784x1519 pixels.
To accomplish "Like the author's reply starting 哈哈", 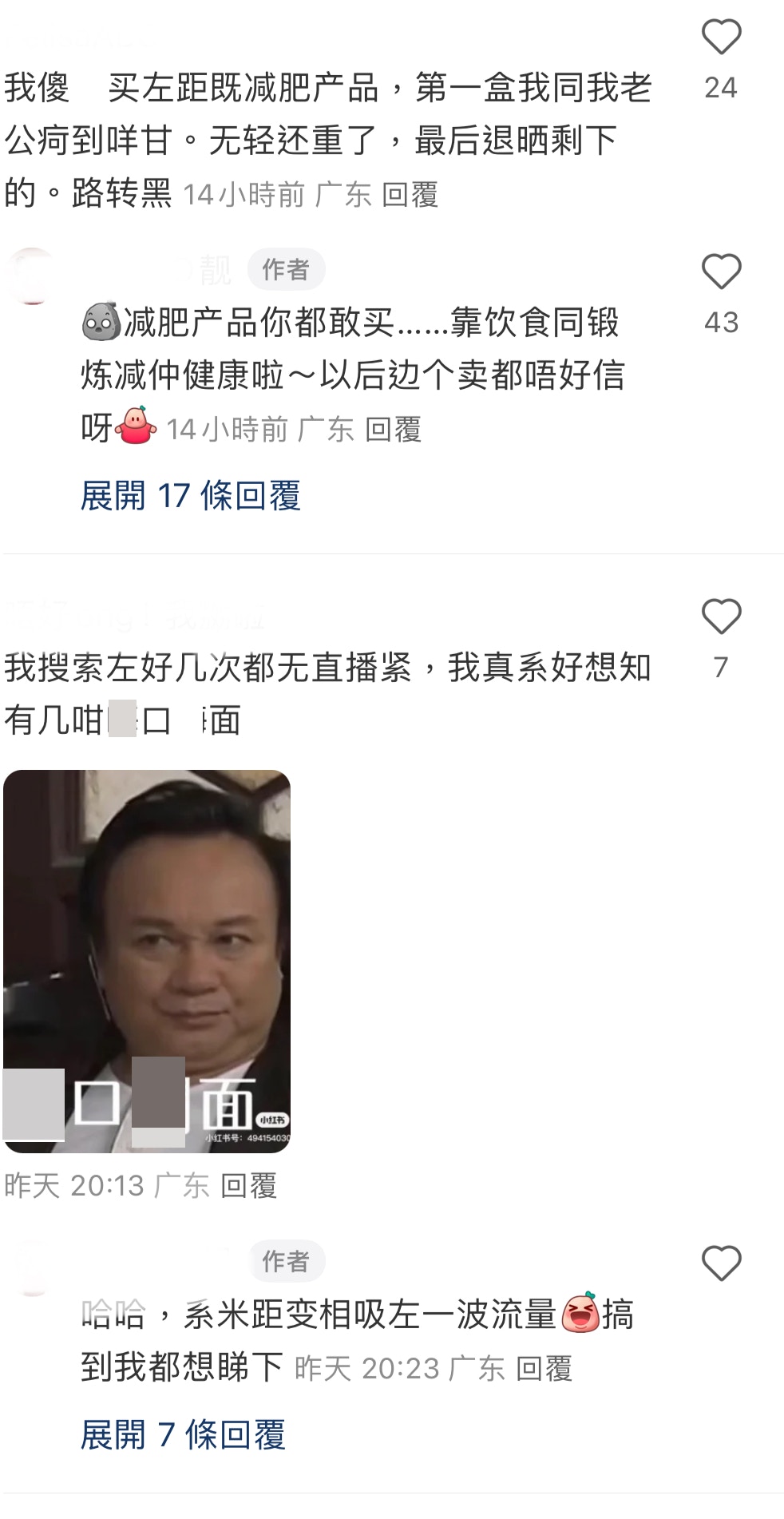I will 721,1263.
